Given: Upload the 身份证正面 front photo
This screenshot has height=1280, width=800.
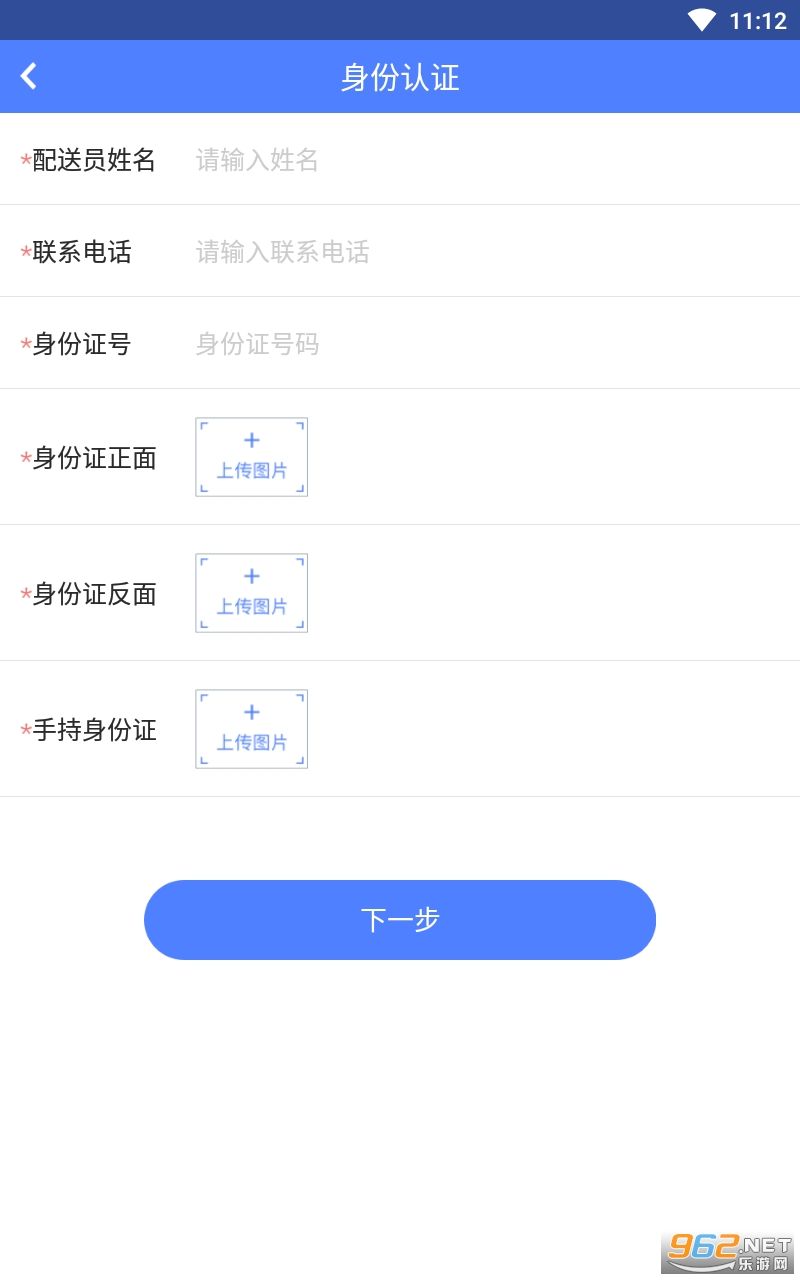Looking at the screenshot, I should [x=251, y=457].
